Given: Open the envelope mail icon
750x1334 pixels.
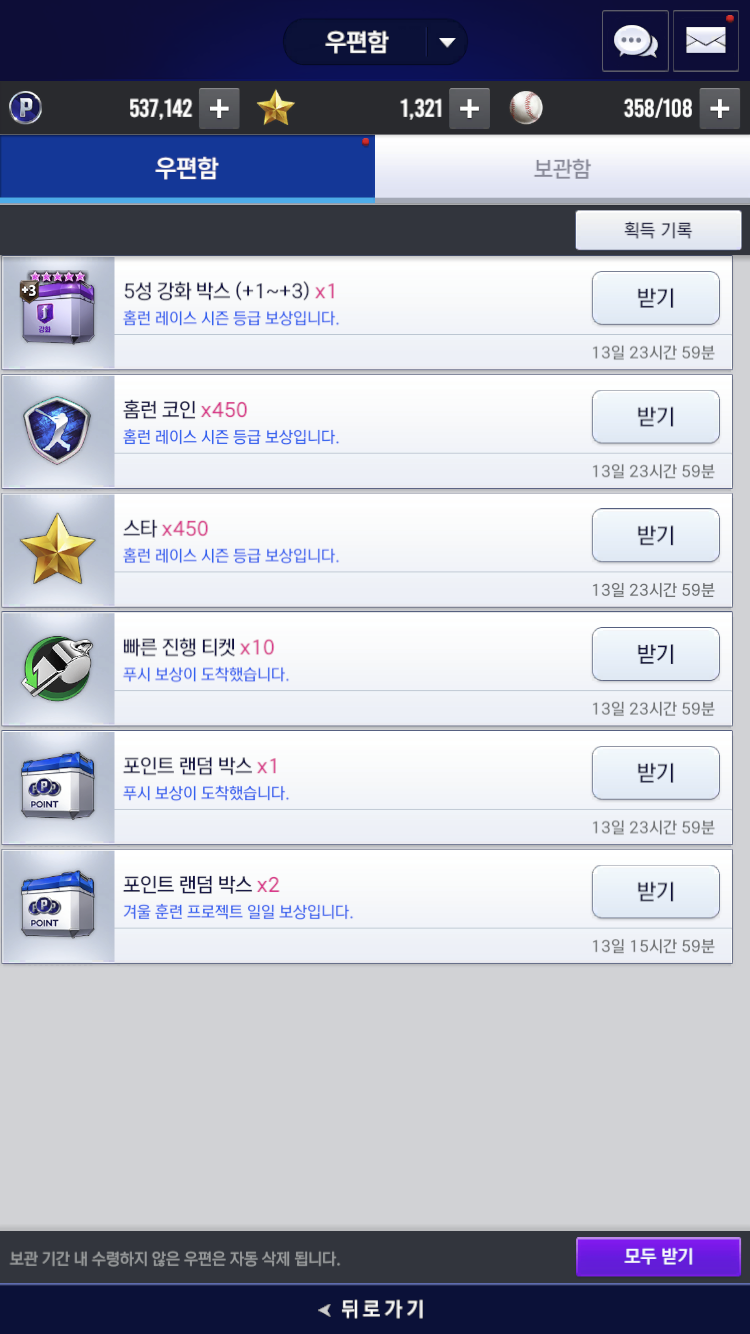Looking at the screenshot, I should point(706,41).
